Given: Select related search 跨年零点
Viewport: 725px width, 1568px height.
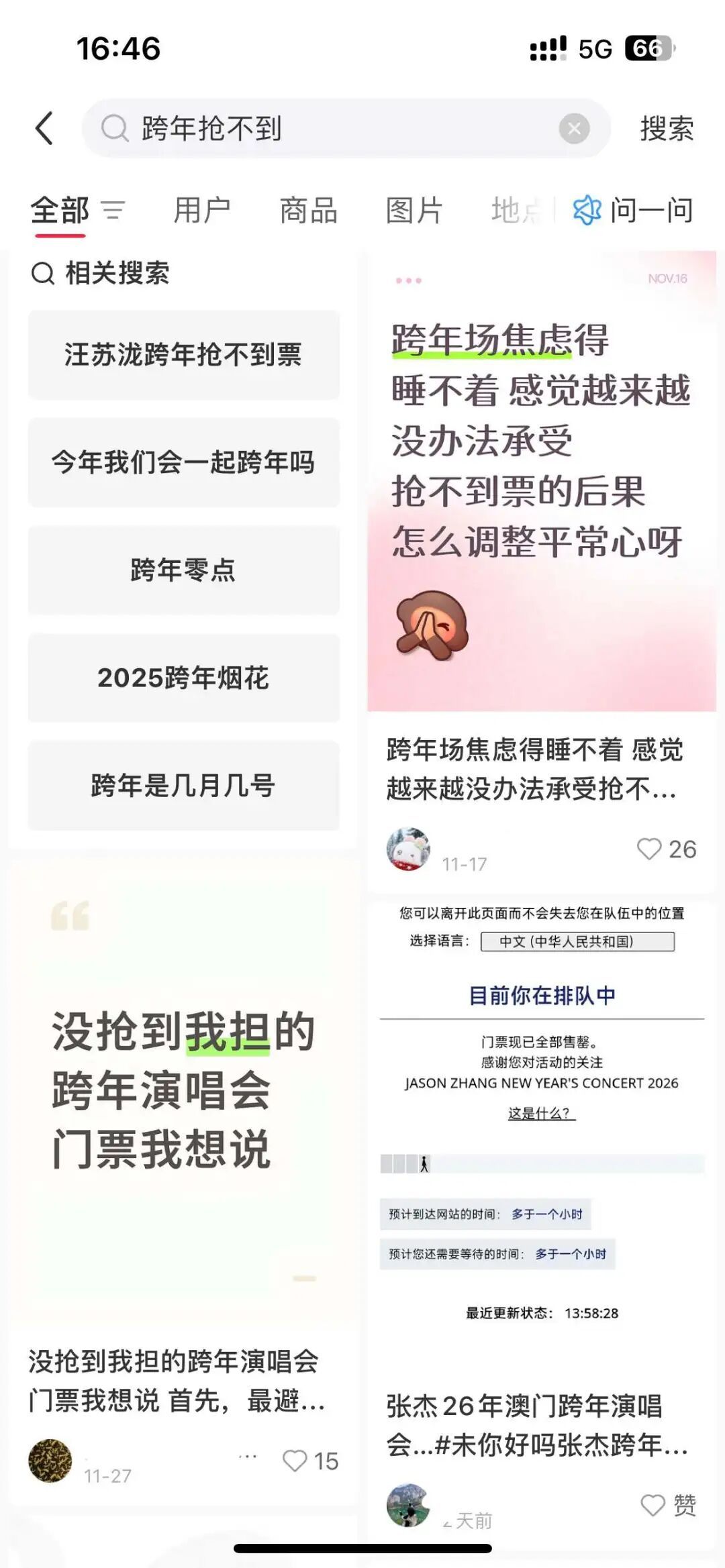Looking at the screenshot, I should click(x=183, y=570).
